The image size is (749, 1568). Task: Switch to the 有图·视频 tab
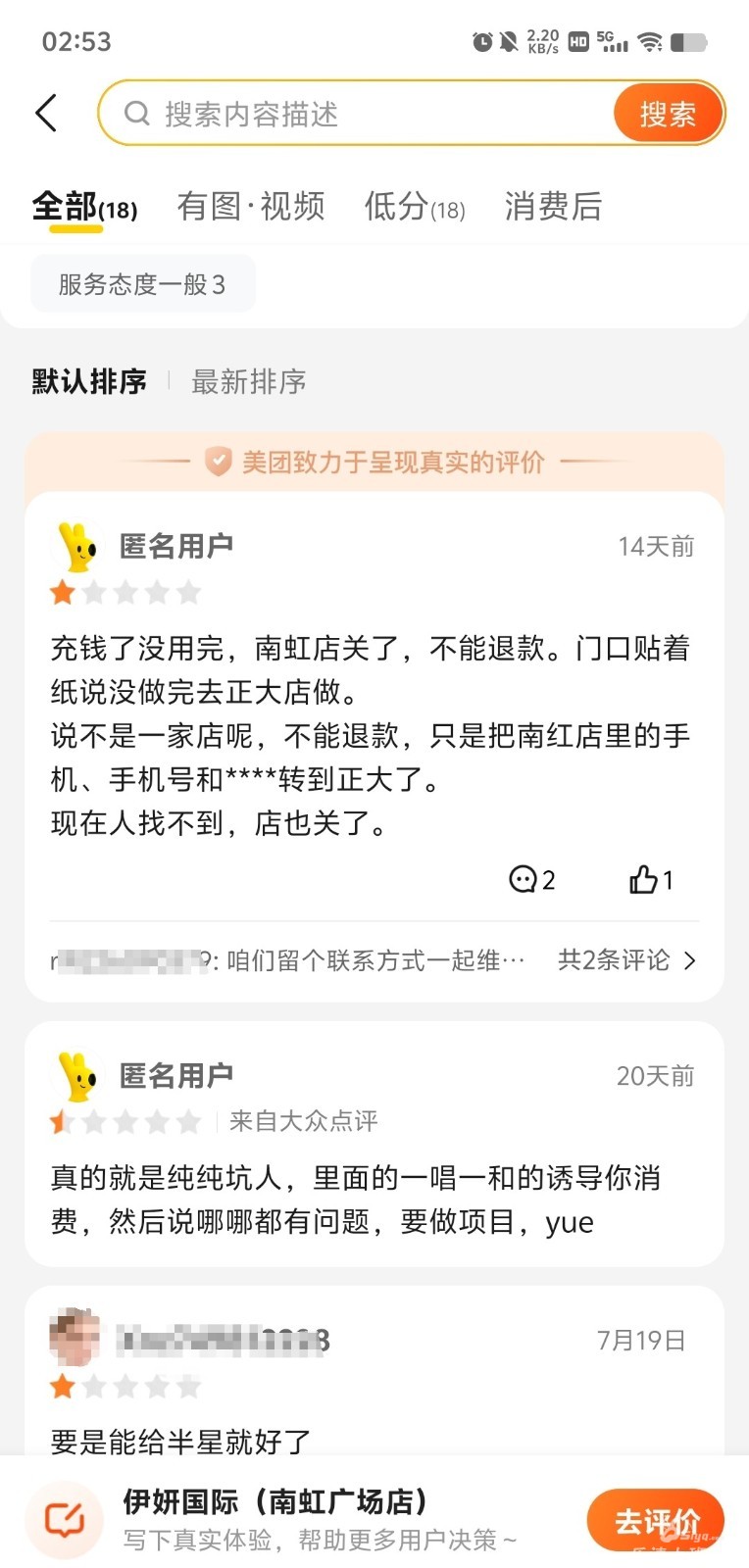tap(251, 207)
